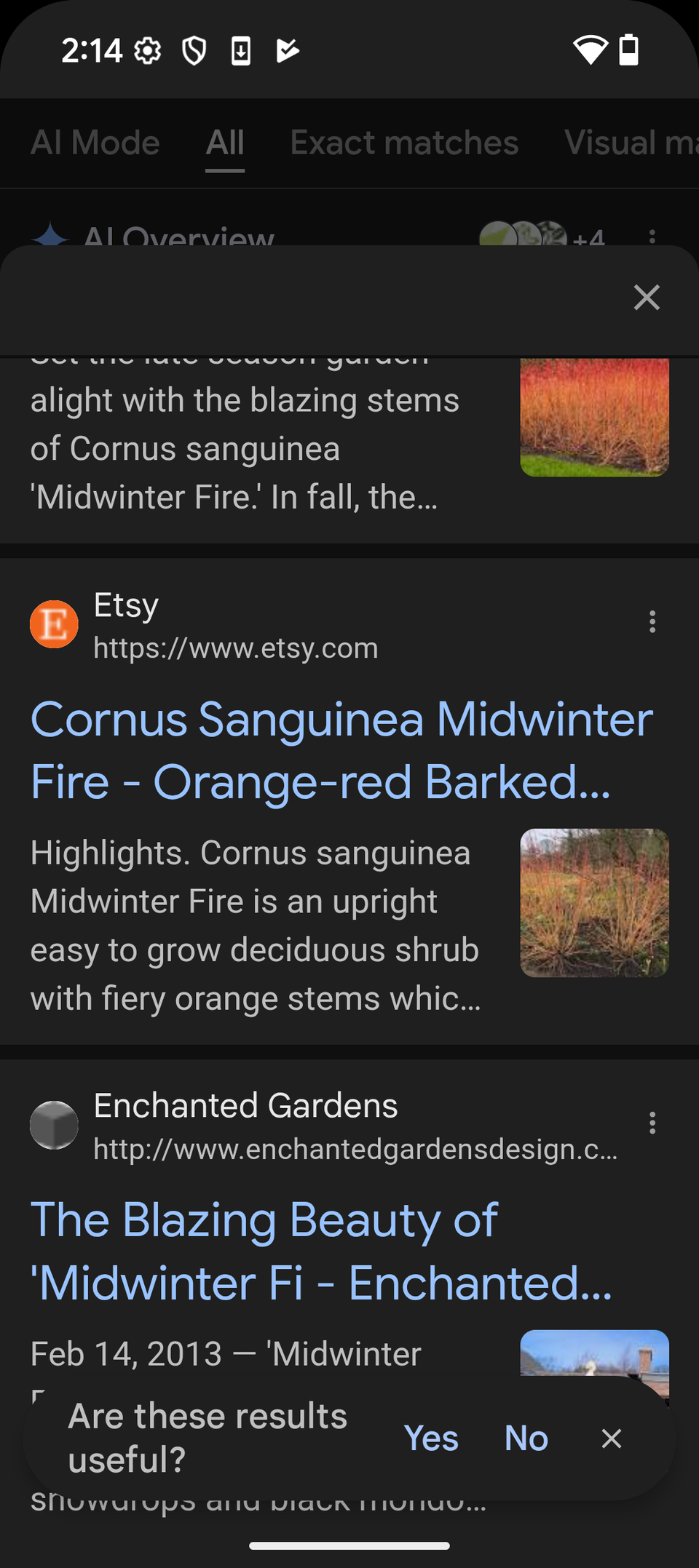Tap the orange shrub thumbnail on the Etsy result
This screenshot has height=1568, width=699.
pyautogui.click(x=593, y=904)
